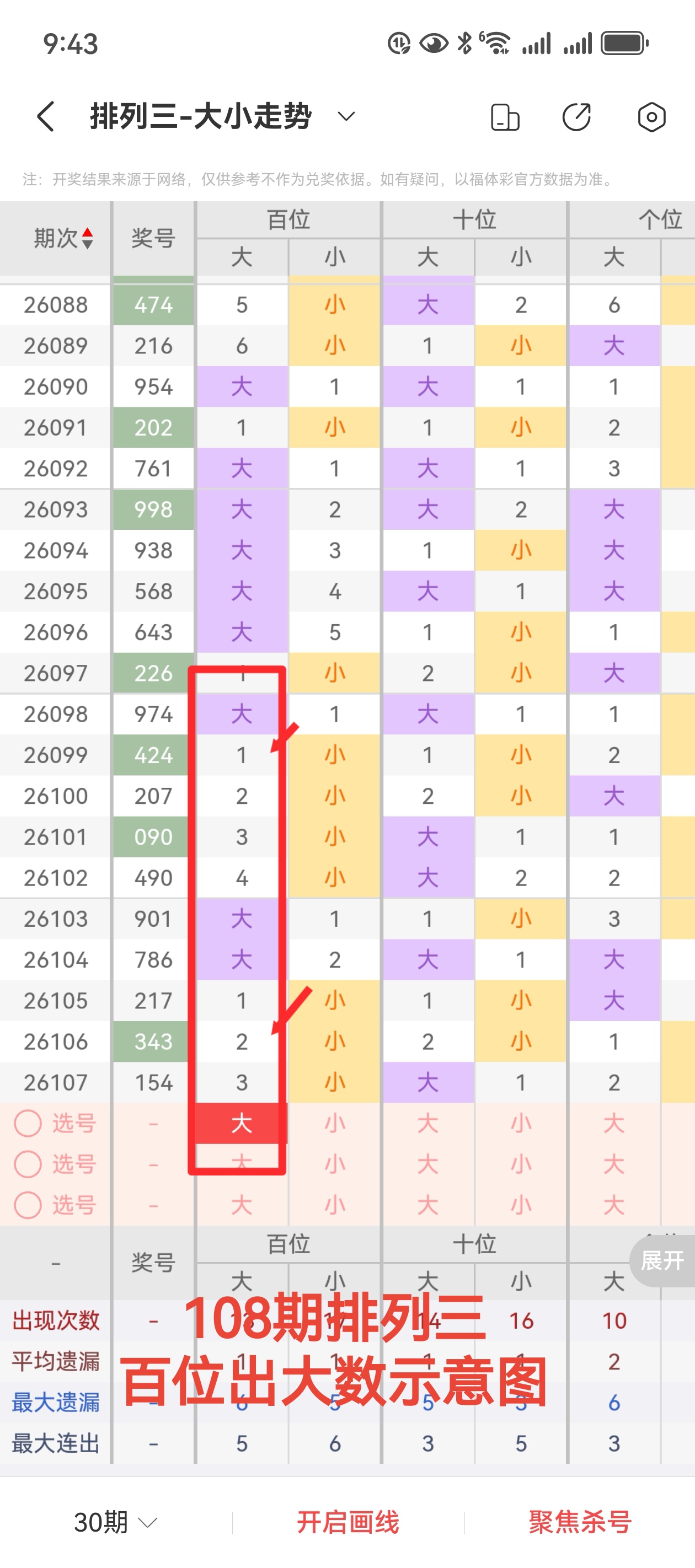The width and height of the screenshot is (695, 1568).
Task: Toggle the 期次 sort order
Action: (x=63, y=238)
